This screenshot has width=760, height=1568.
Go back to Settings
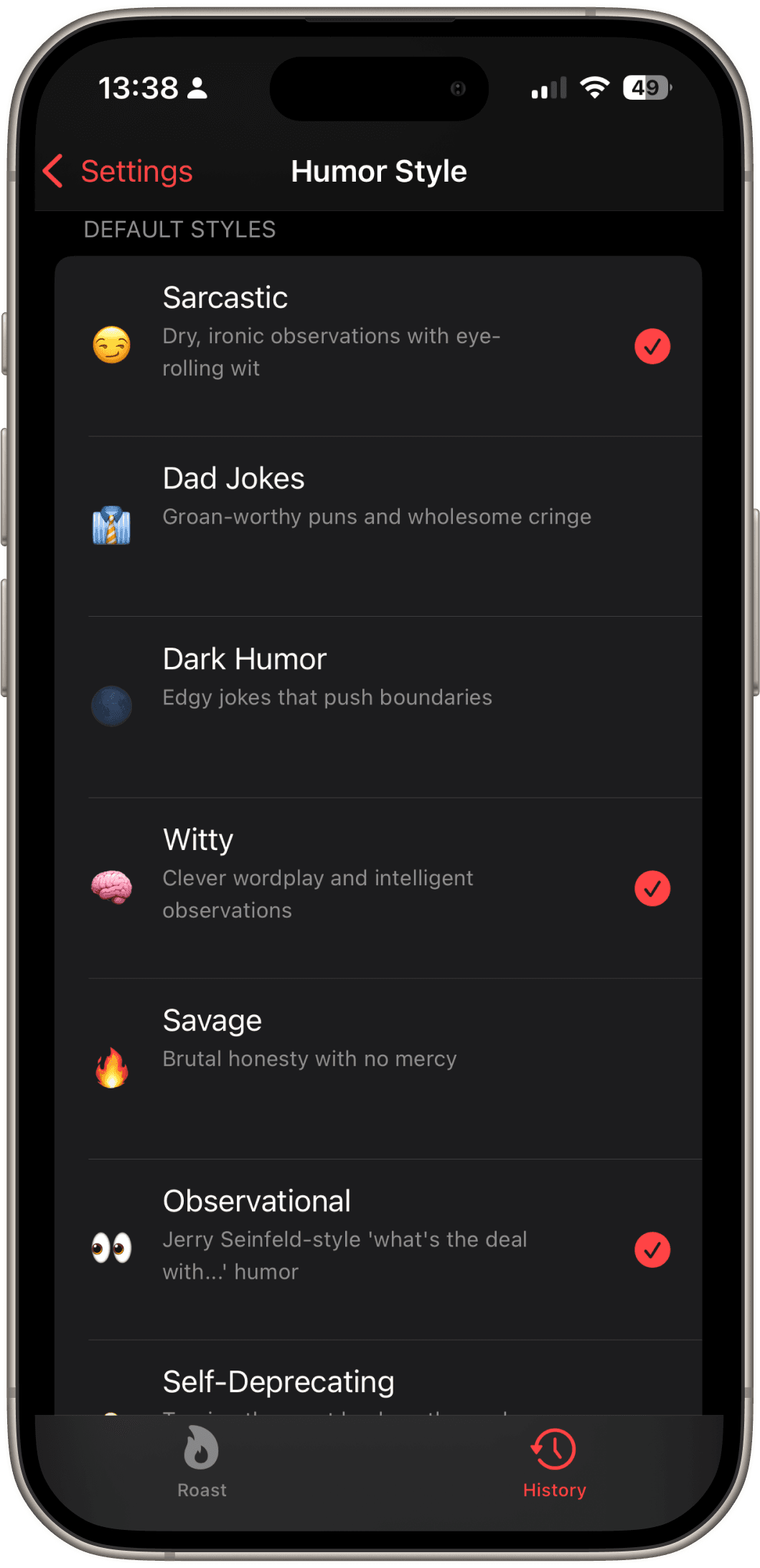coord(118,172)
